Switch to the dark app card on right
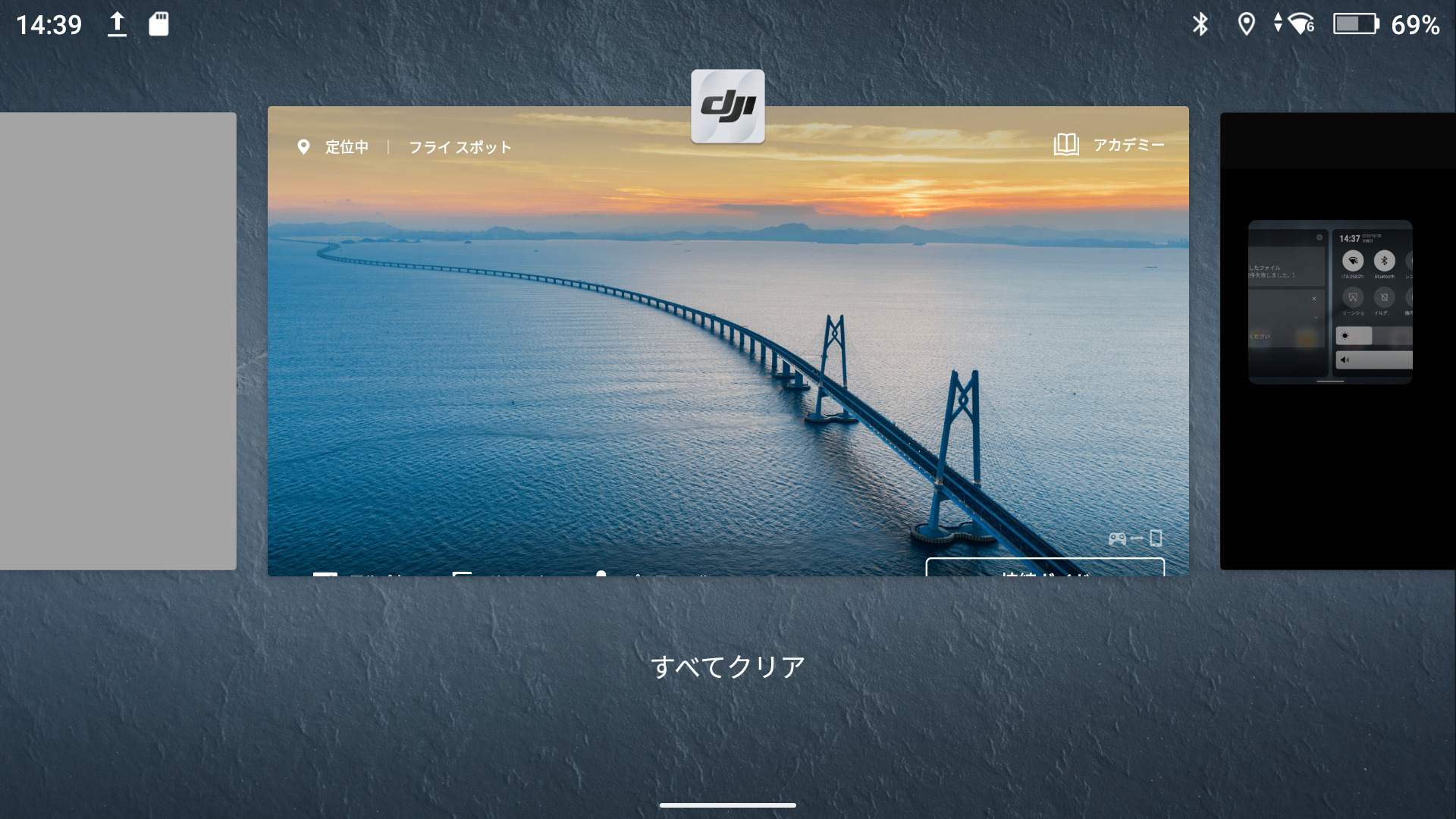 click(x=1337, y=341)
